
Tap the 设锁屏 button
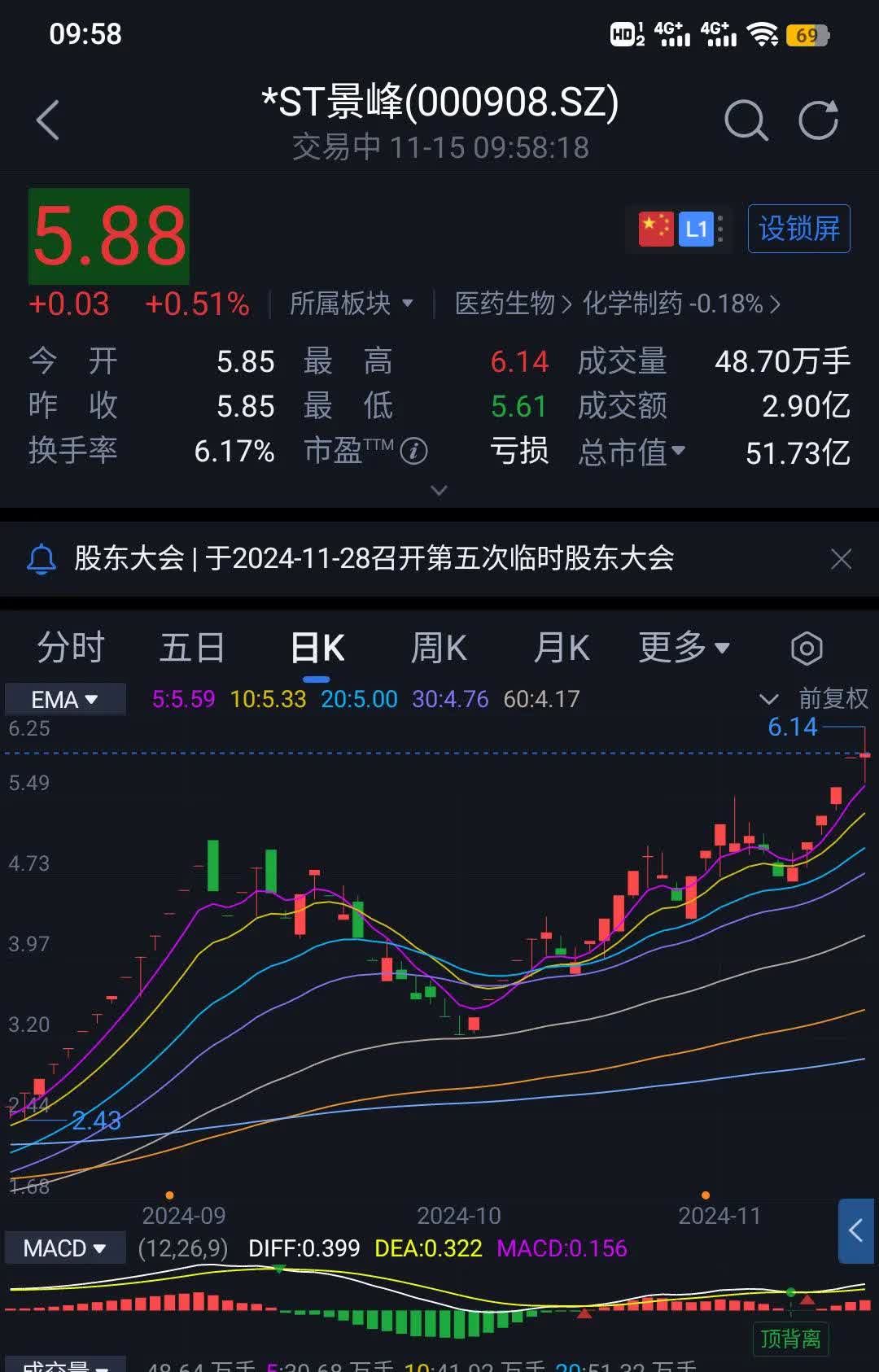point(798,229)
